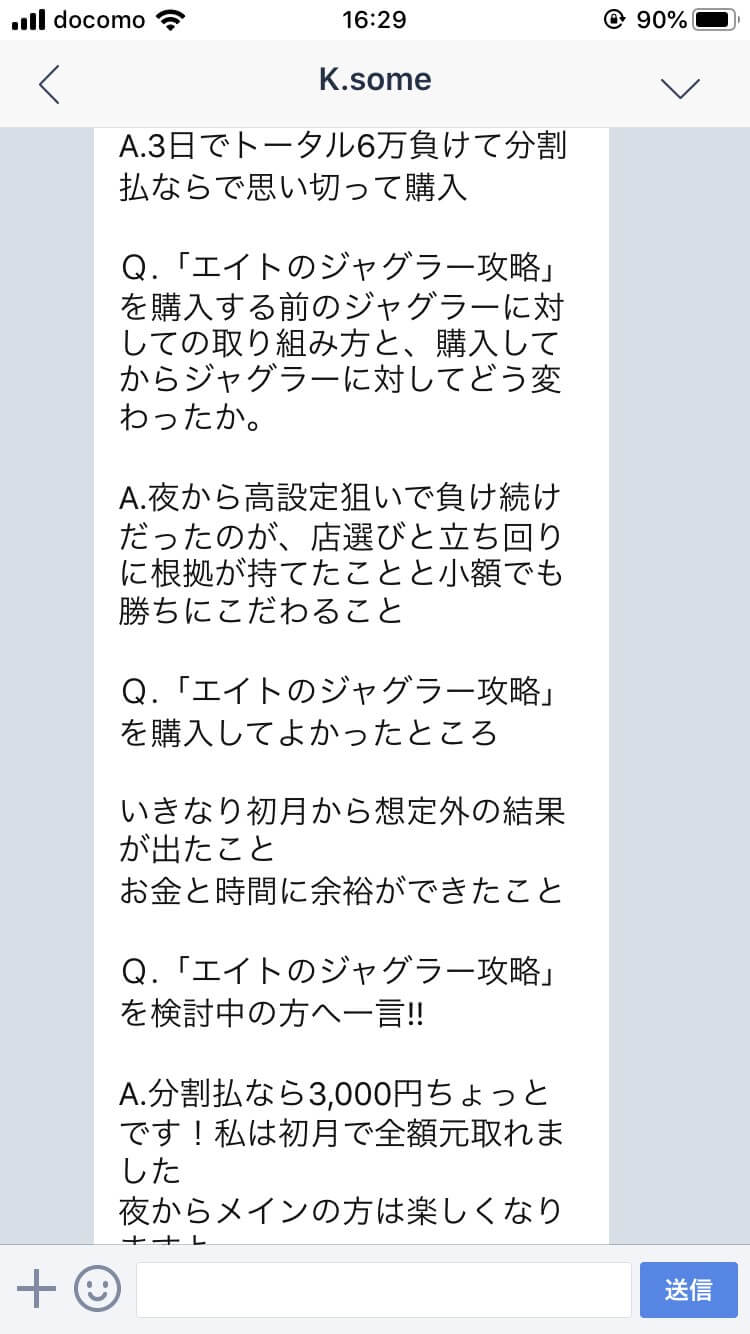Go back from the K.some chat
Image resolution: width=750 pixels, height=1334 pixels.
(49, 84)
